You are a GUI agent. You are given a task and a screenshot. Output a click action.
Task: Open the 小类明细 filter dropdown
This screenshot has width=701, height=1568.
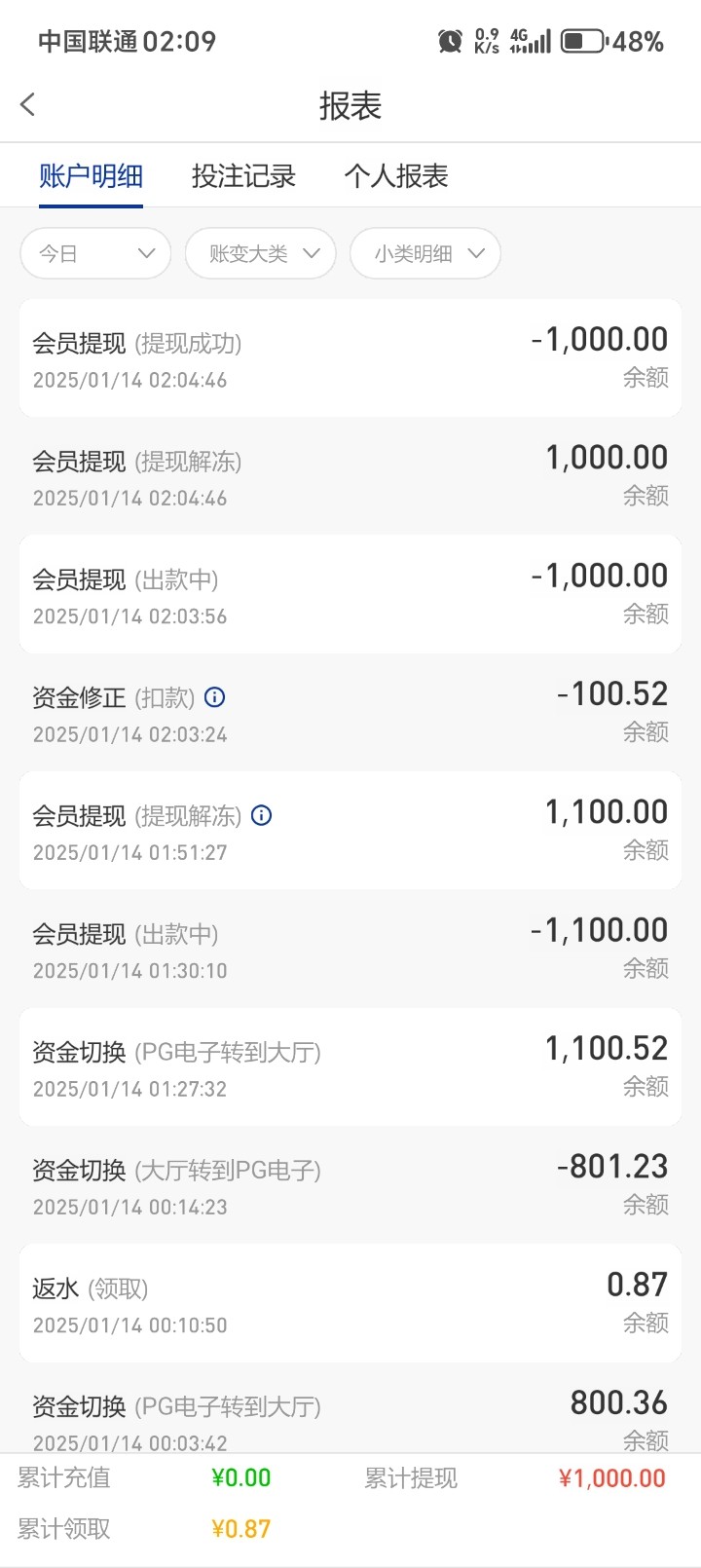coord(425,253)
